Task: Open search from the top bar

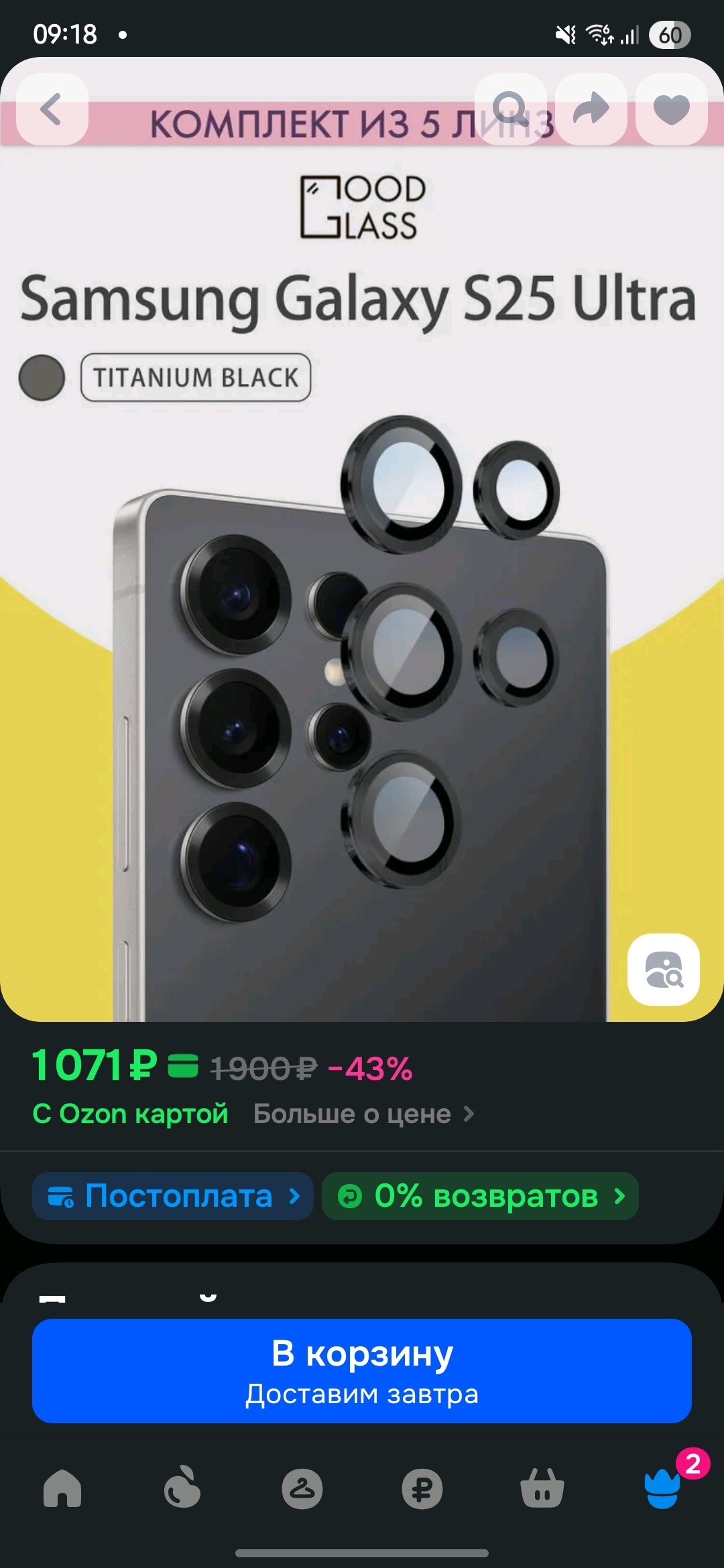Action: 511,109
